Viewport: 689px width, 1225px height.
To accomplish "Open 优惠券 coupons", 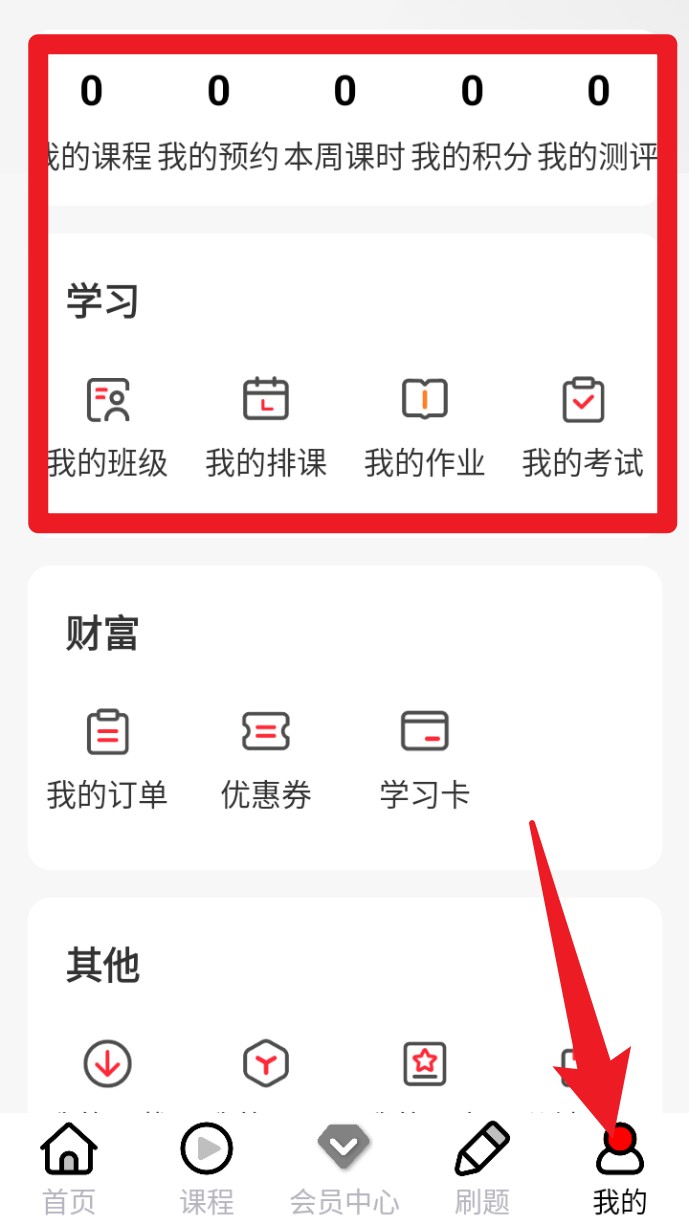I will 266,757.
